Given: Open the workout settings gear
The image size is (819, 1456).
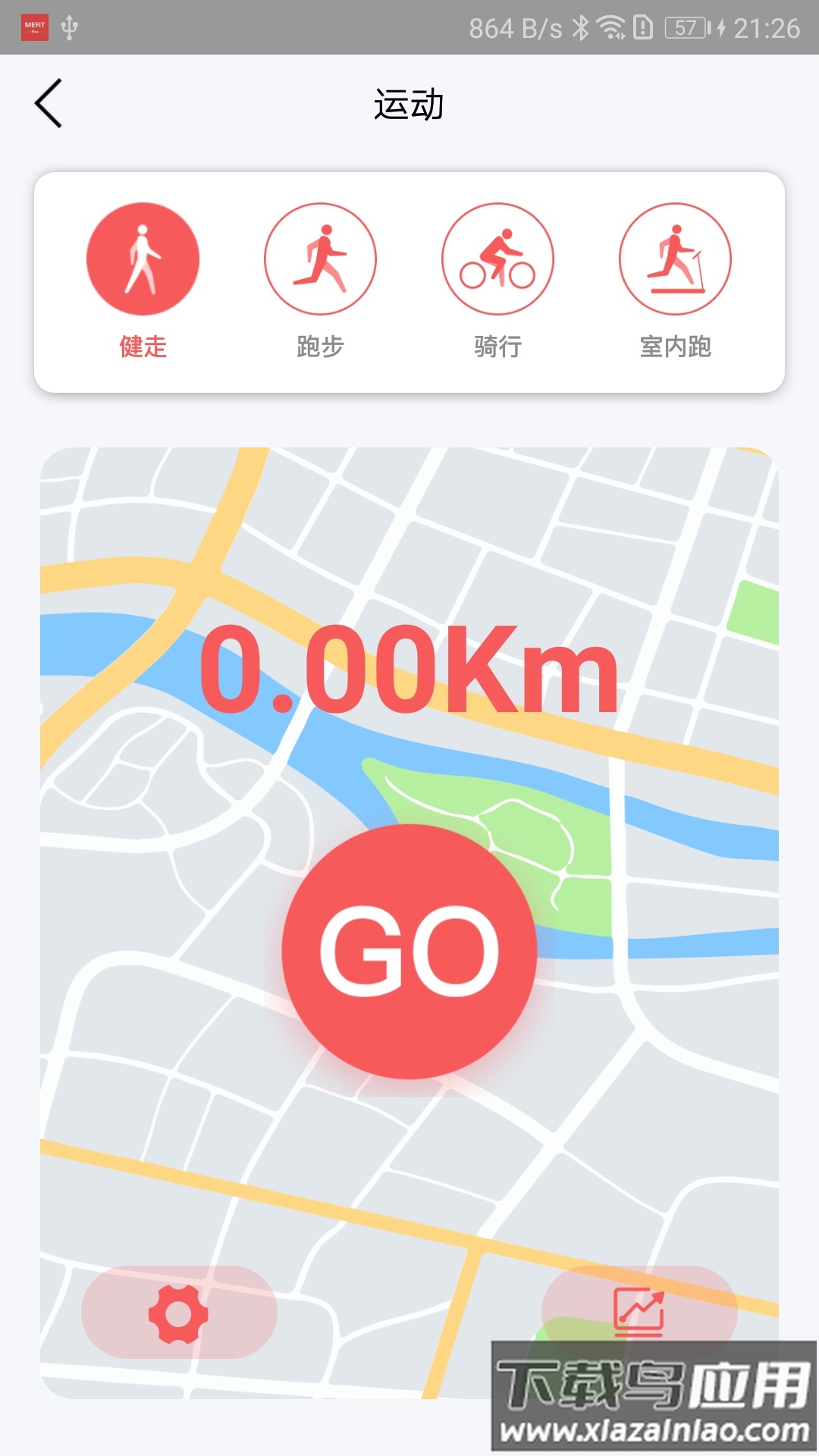Looking at the screenshot, I should click(179, 1312).
